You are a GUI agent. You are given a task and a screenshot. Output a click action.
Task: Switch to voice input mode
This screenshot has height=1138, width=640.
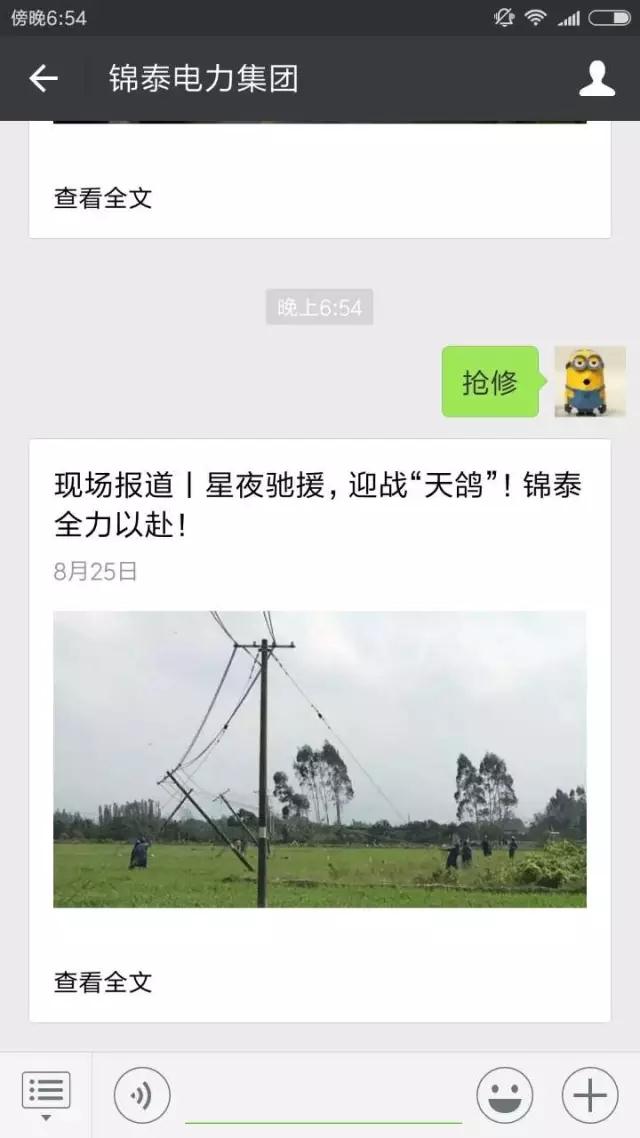click(142, 1096)
